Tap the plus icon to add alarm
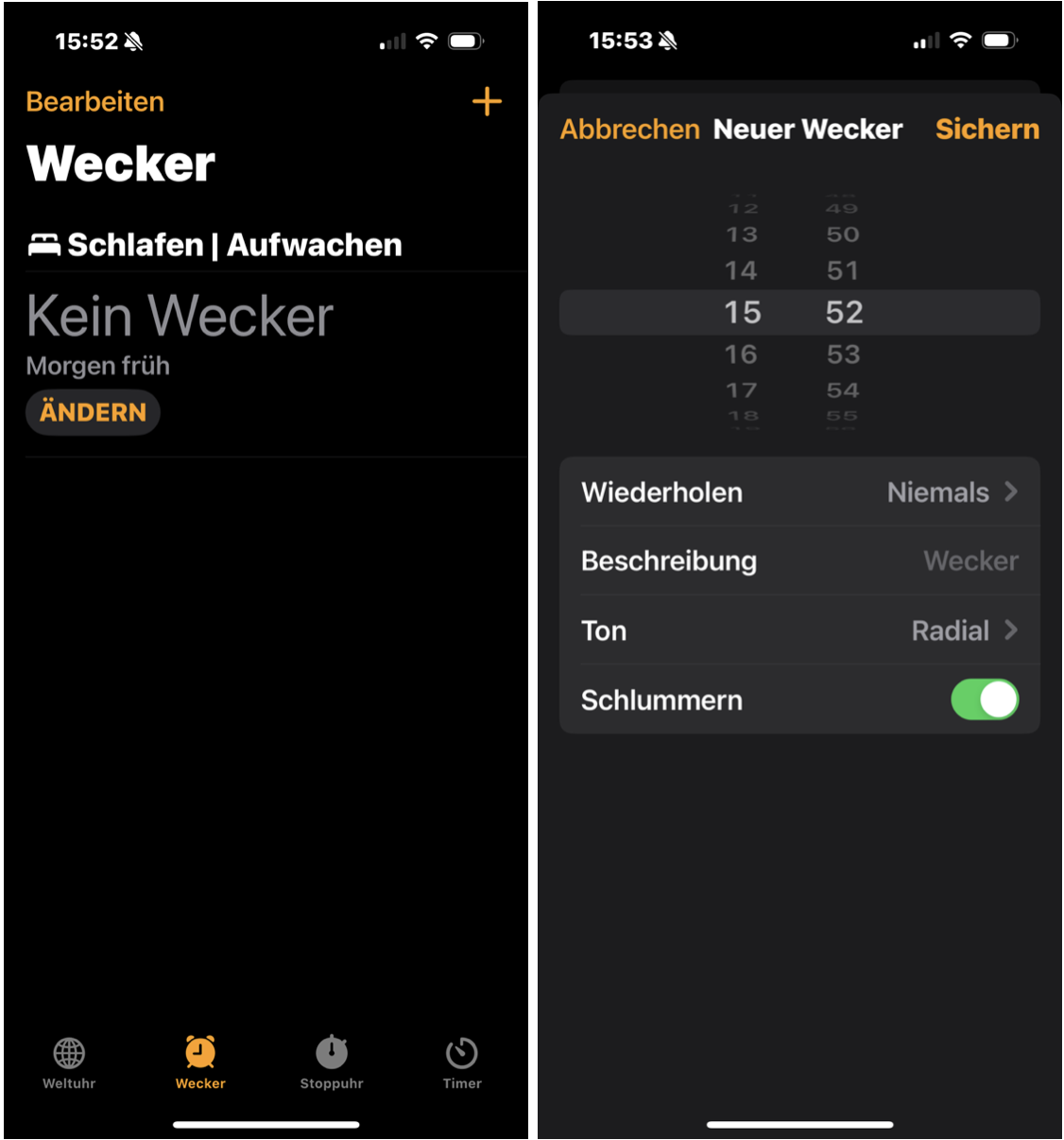Screen dimensions: 1064x1140 pyautogui.click(x=487, y=101)
